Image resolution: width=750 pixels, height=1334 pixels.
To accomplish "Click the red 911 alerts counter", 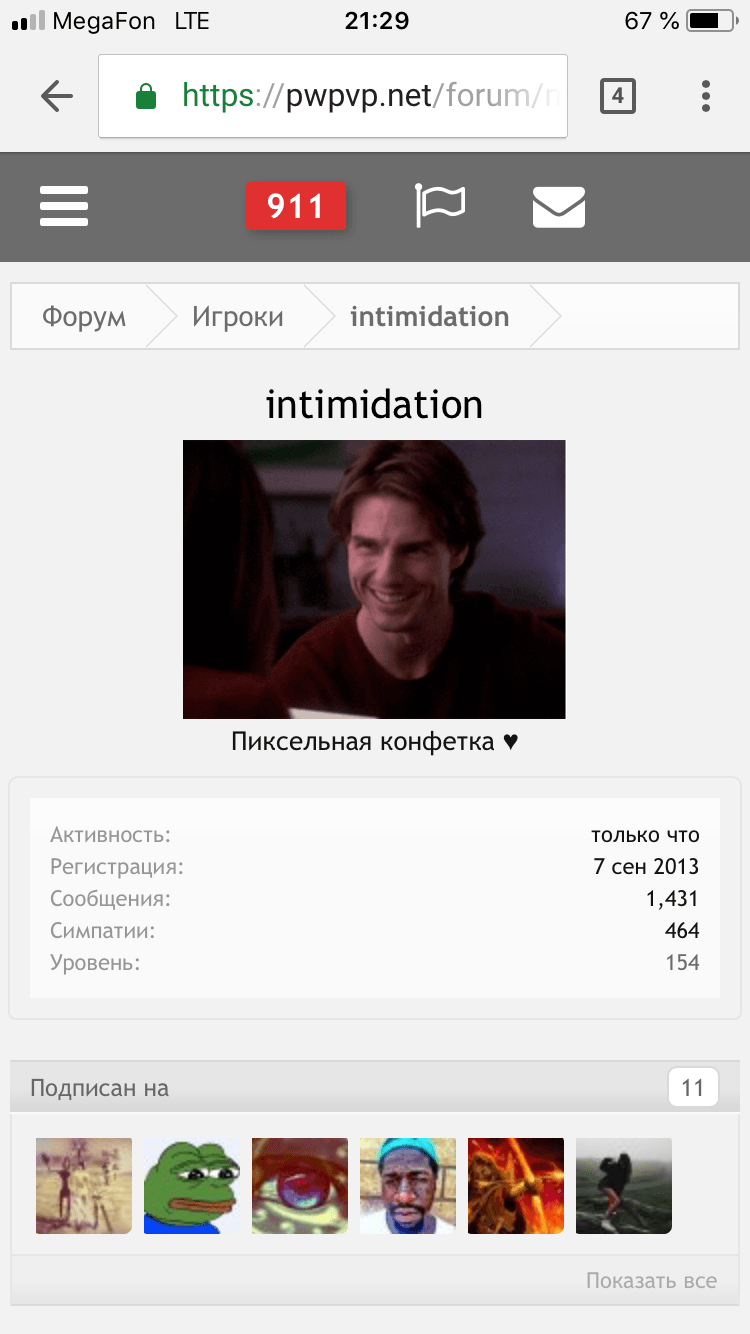I will click(296, 206).
